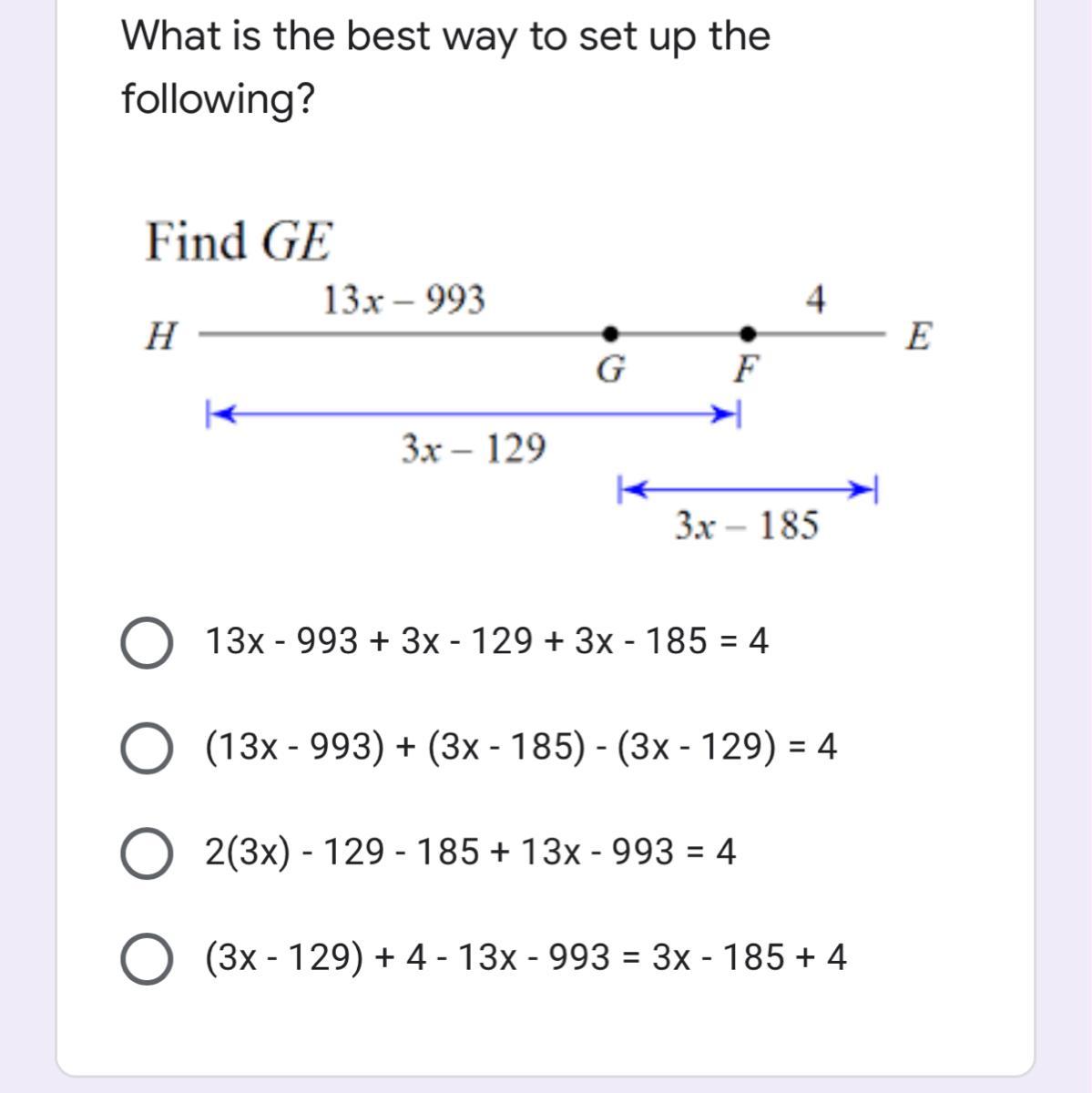The image size is (1092, 1093).
Task: Pick answer 2(3x) - 129 - 185 + 13x - 993 = 4
Action: point(147,853)
